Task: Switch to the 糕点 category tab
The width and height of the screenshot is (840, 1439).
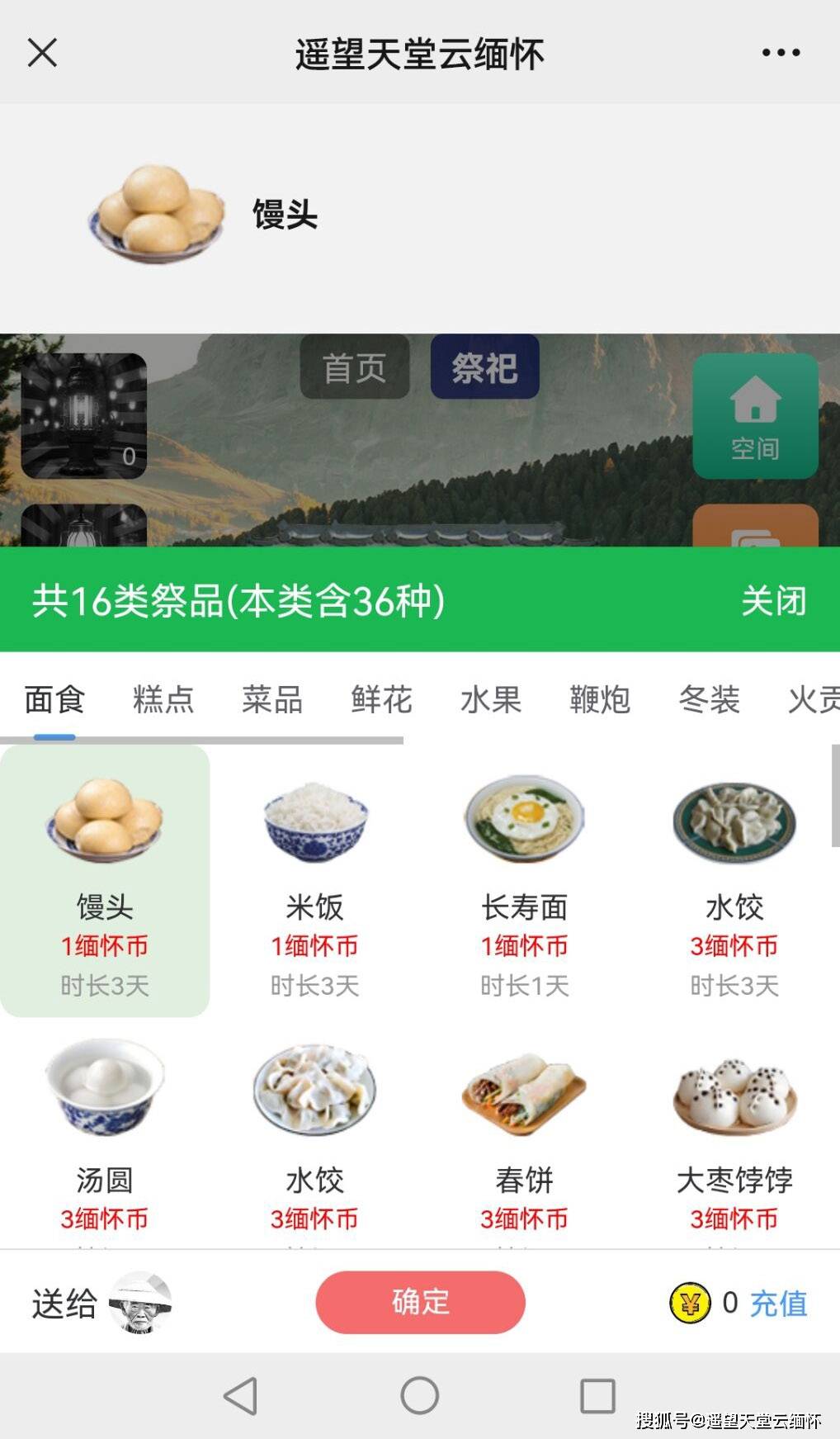Action: [x=163, y=699]
